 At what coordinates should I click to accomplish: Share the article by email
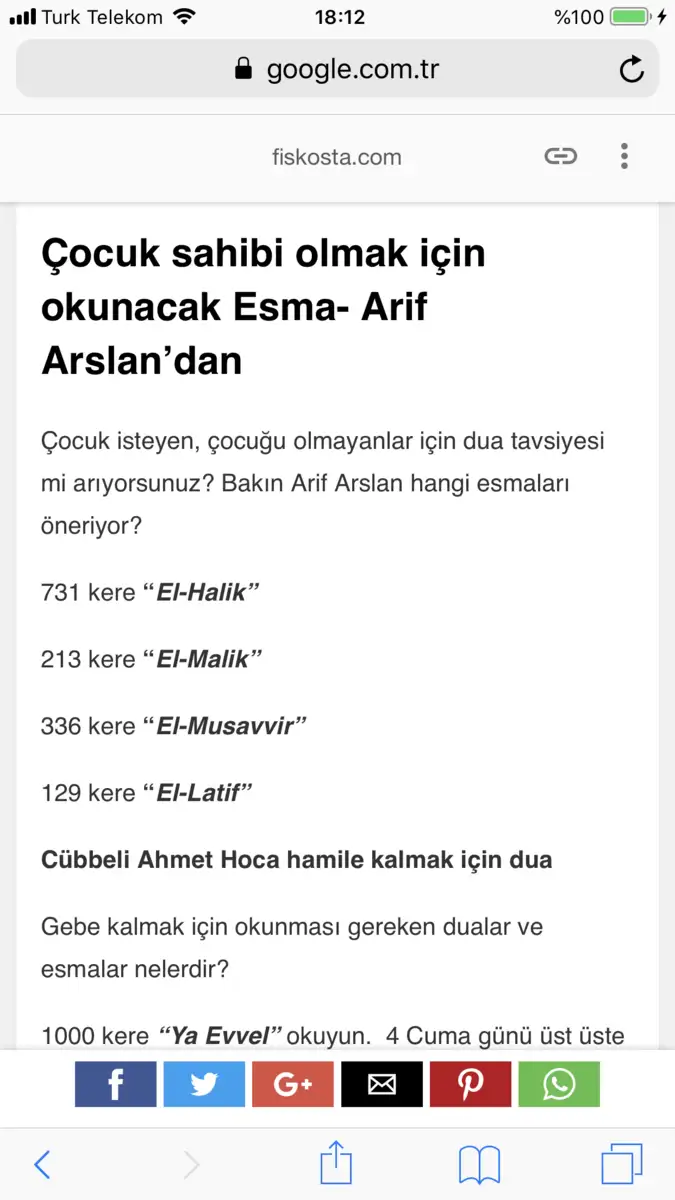click(x=382, y=1084)
